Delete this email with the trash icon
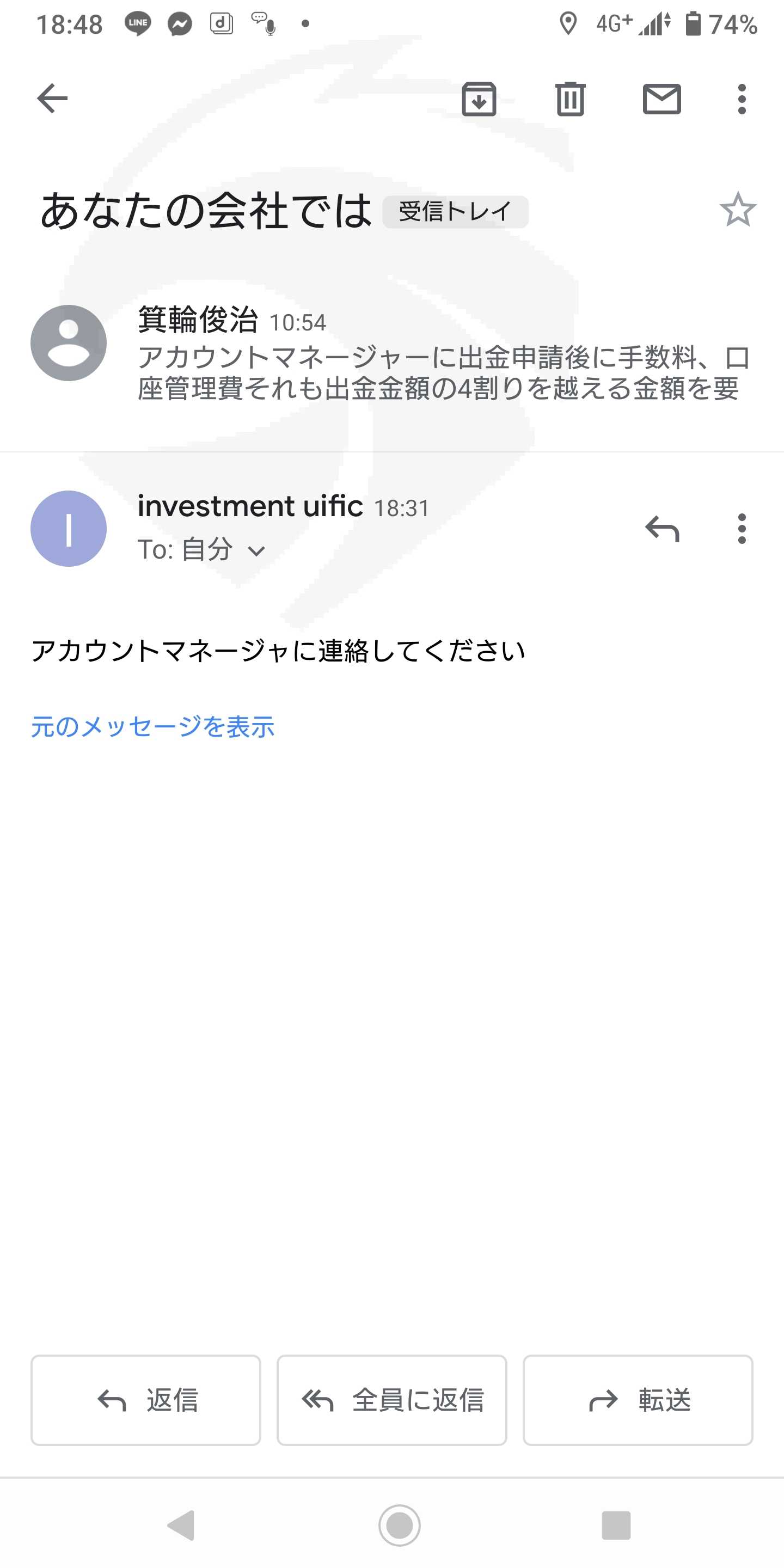The image size is (784, 1568). [571, 99]
